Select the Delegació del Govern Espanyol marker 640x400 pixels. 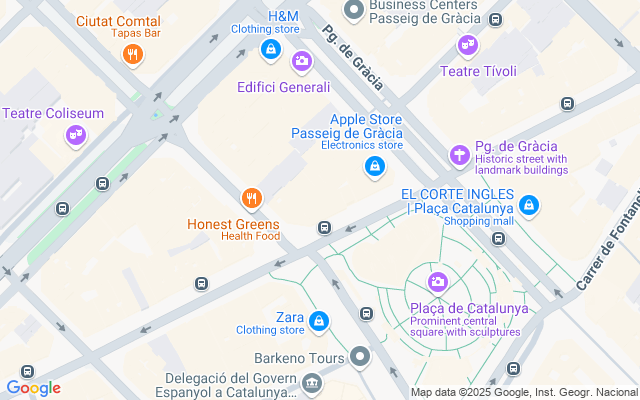coord(312,382)
